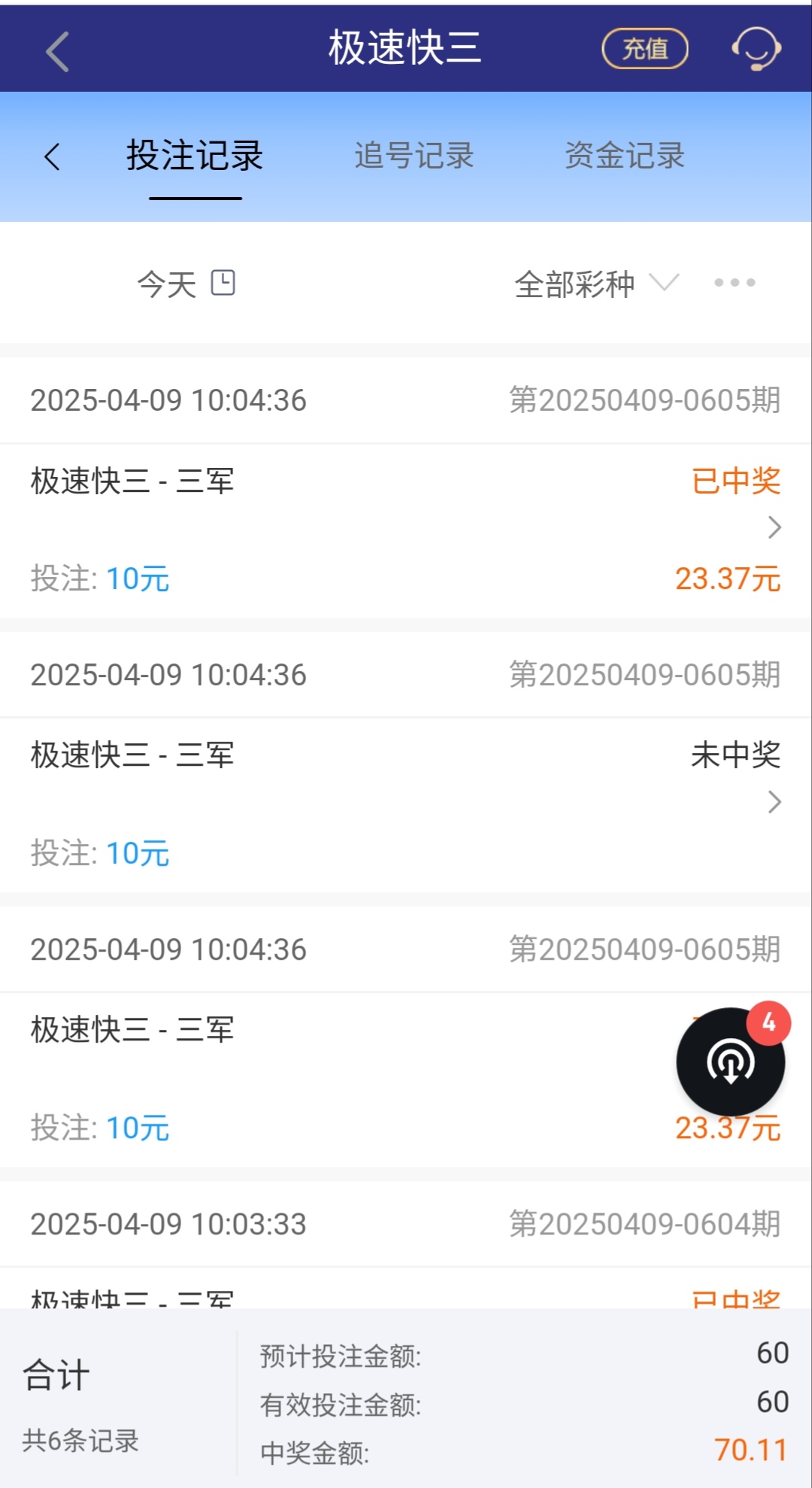Tap the 充值 recharge button
The image size is (812, 1488).
(x=645, y=49)
